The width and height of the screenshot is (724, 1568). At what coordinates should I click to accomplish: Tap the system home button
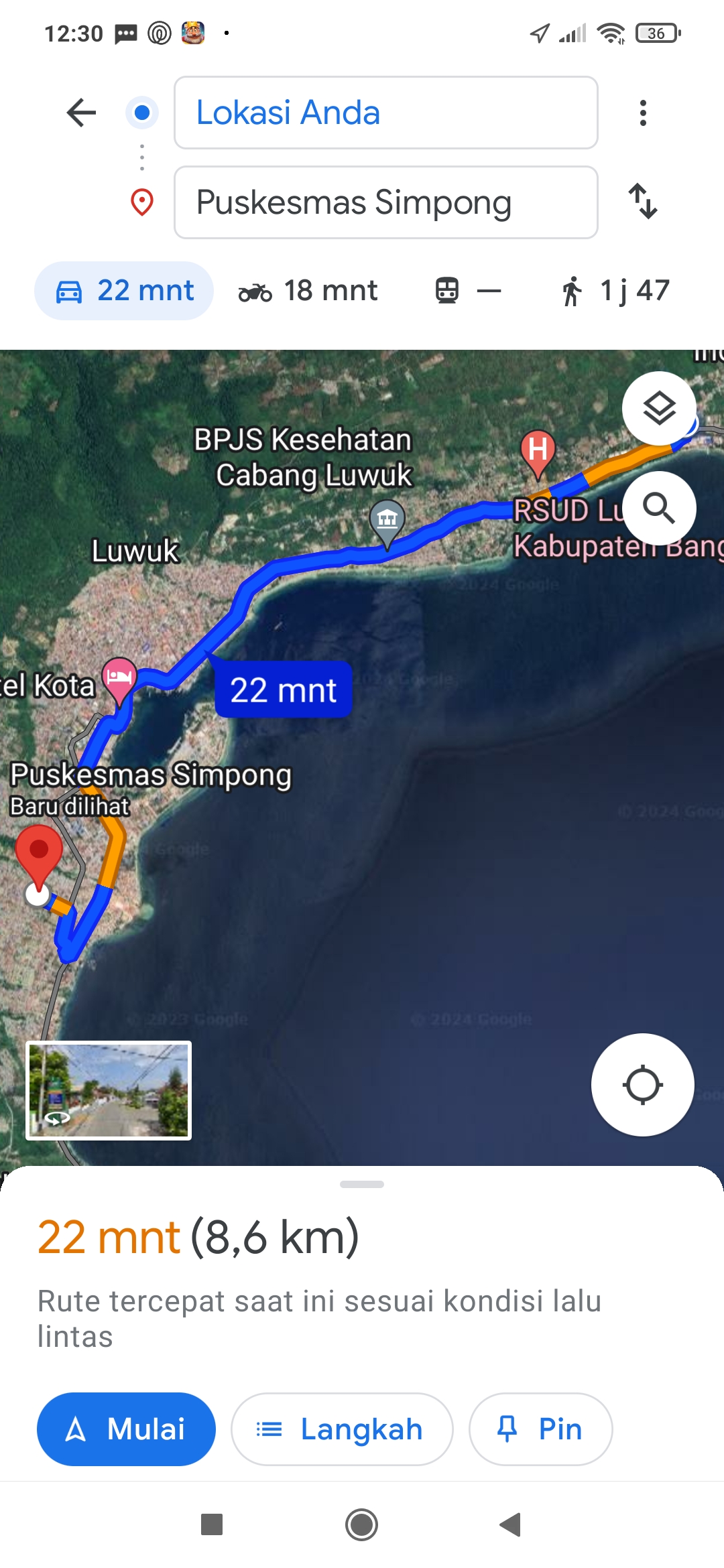362,1525
